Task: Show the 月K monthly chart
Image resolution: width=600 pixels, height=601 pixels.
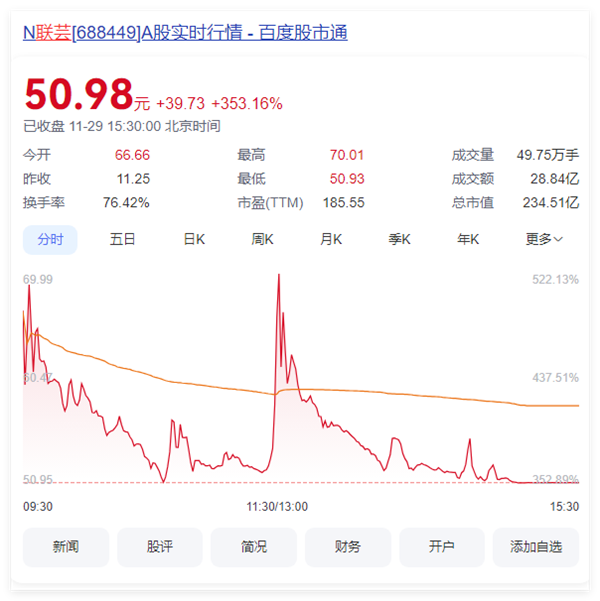Action: tap(331, 240)
